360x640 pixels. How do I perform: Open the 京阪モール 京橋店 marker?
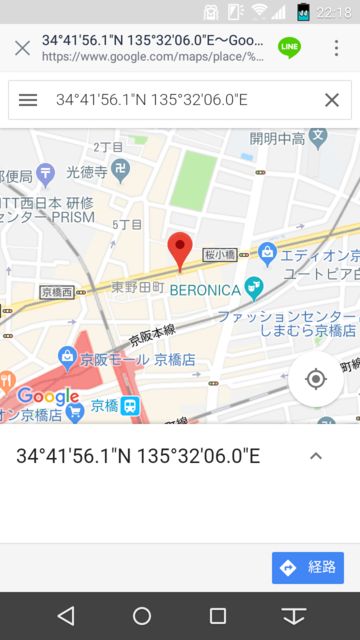(67, 358)
